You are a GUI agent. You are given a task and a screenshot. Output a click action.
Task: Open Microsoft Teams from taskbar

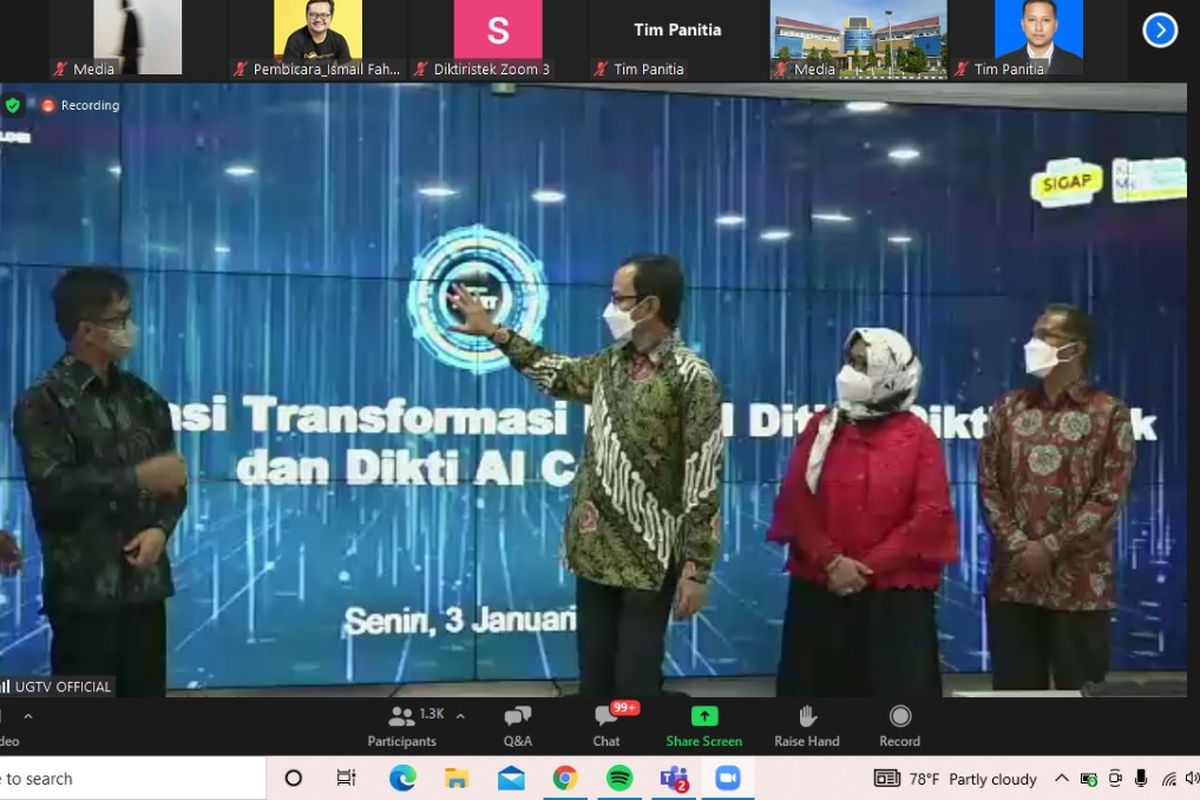pos(674,778)
